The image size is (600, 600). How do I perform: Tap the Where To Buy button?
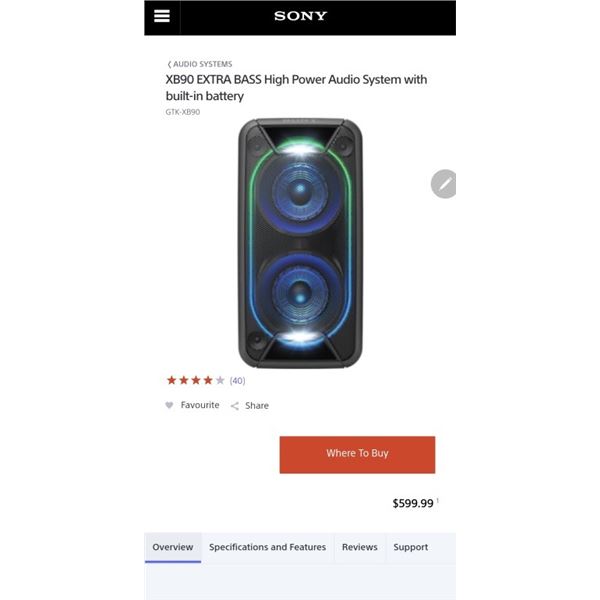357,454
